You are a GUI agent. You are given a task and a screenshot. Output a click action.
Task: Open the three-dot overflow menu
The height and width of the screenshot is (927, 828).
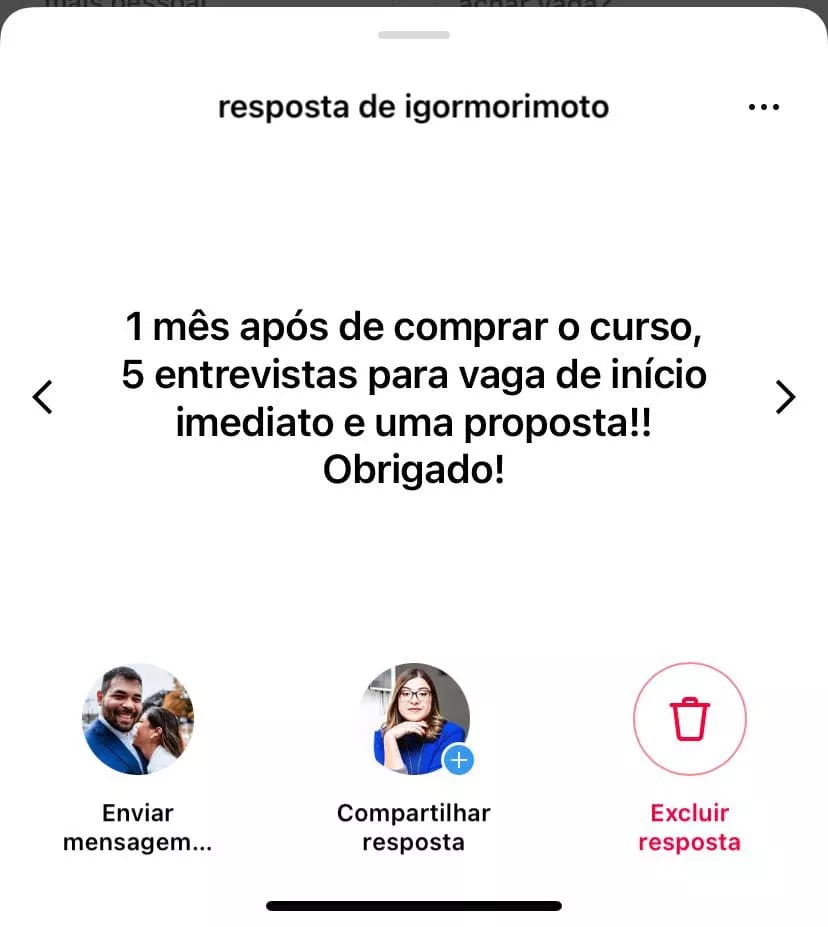click(763, 107)
